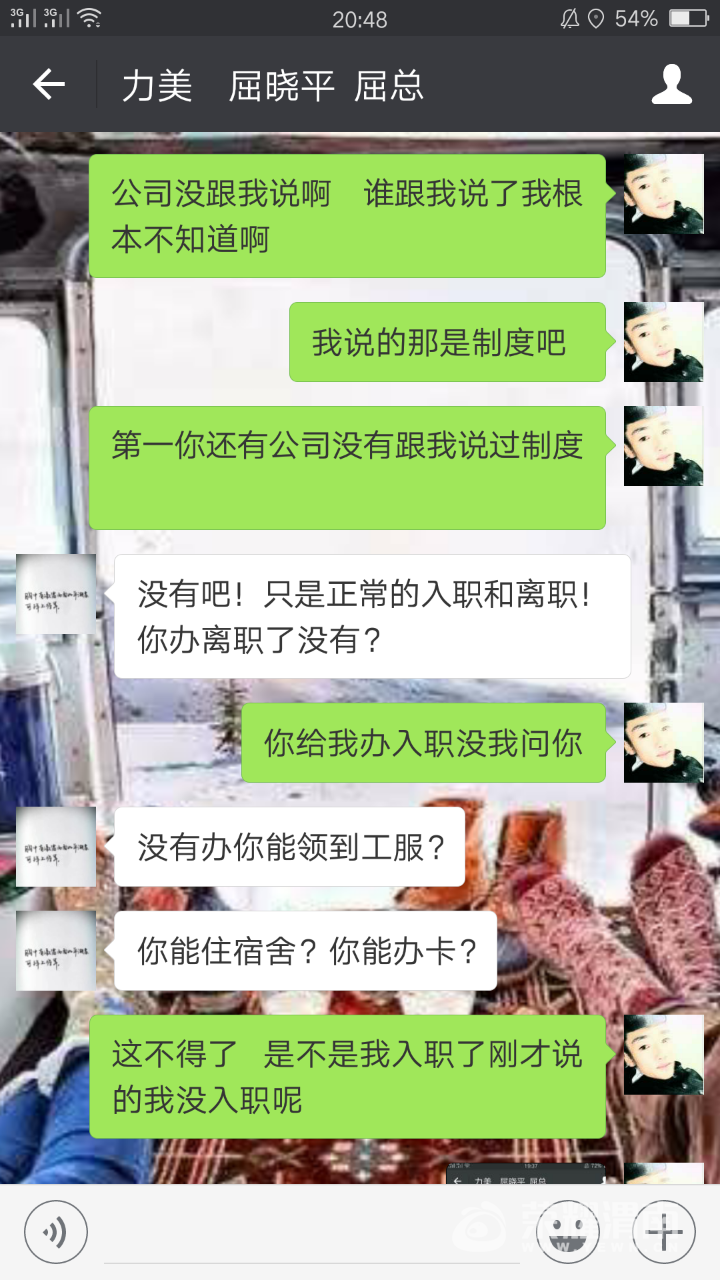Viewport: 720px width, 1280px height.
Task: Tap the avatar beside "没有办你能领到工服？"
Action: point(56,847)
